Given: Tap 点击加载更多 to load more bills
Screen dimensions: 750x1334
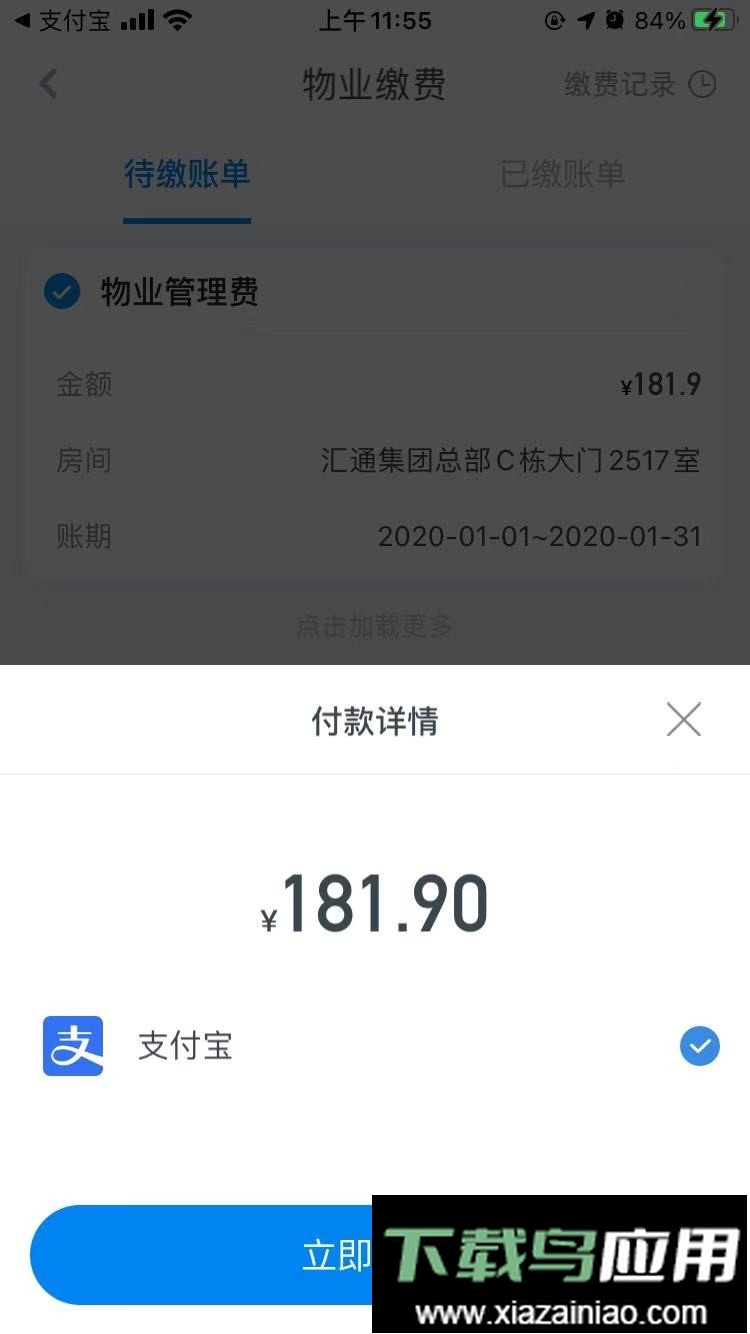Looking at the screenshot, I should click(x=374, y=625).
